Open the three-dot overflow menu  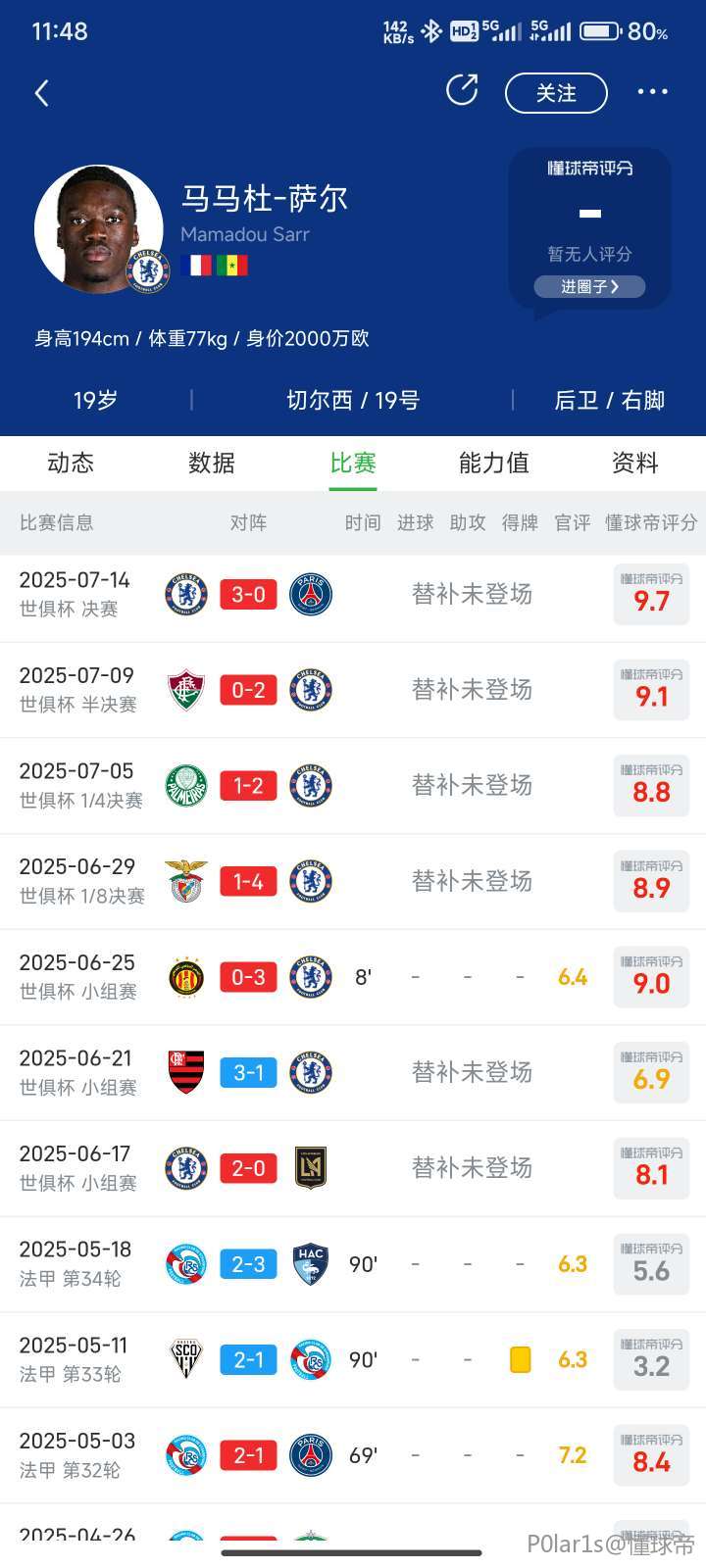[652, 92]
